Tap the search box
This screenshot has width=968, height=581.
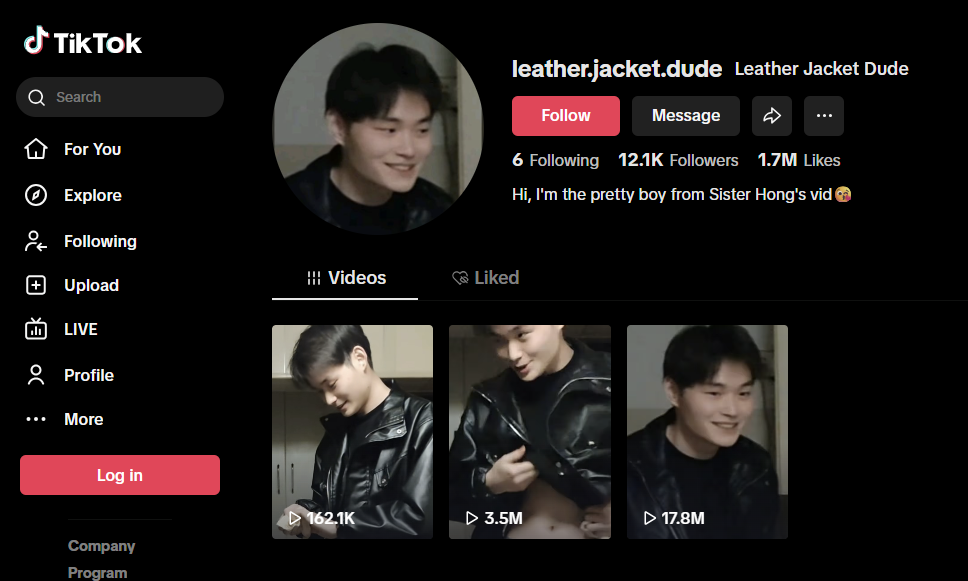coord(120,97)
